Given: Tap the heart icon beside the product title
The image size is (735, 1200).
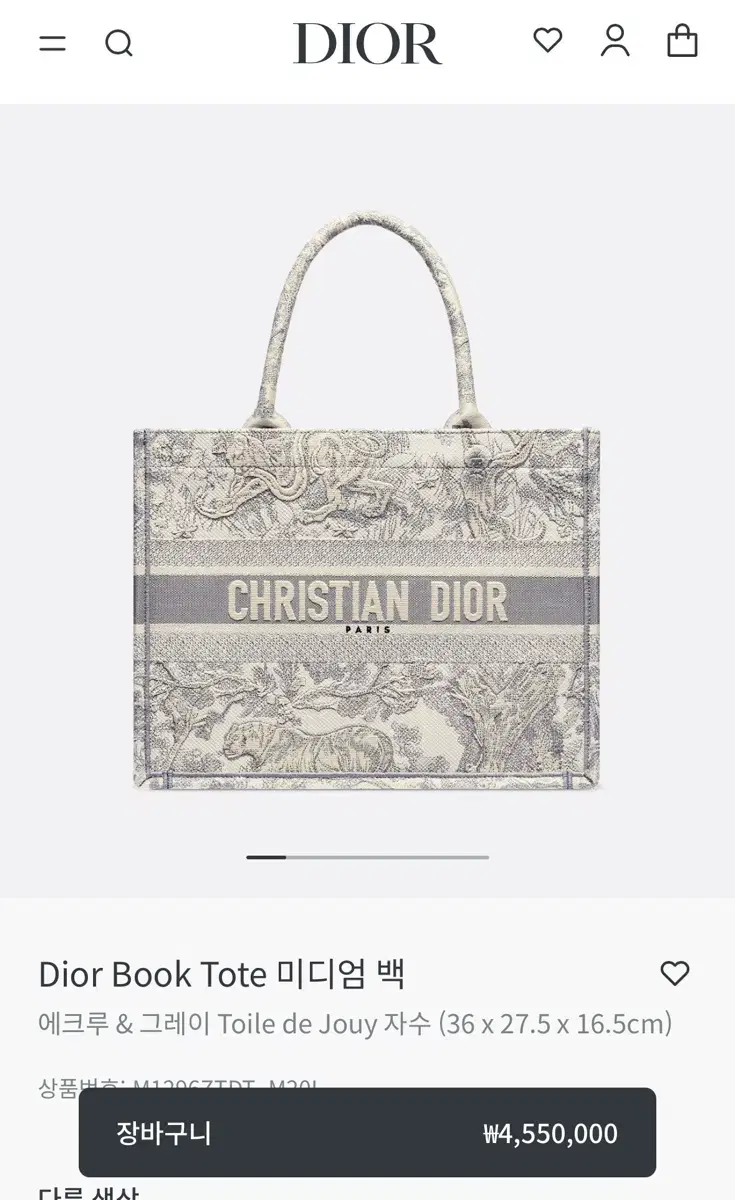Looking at the screenshot, I should [677, 973].
